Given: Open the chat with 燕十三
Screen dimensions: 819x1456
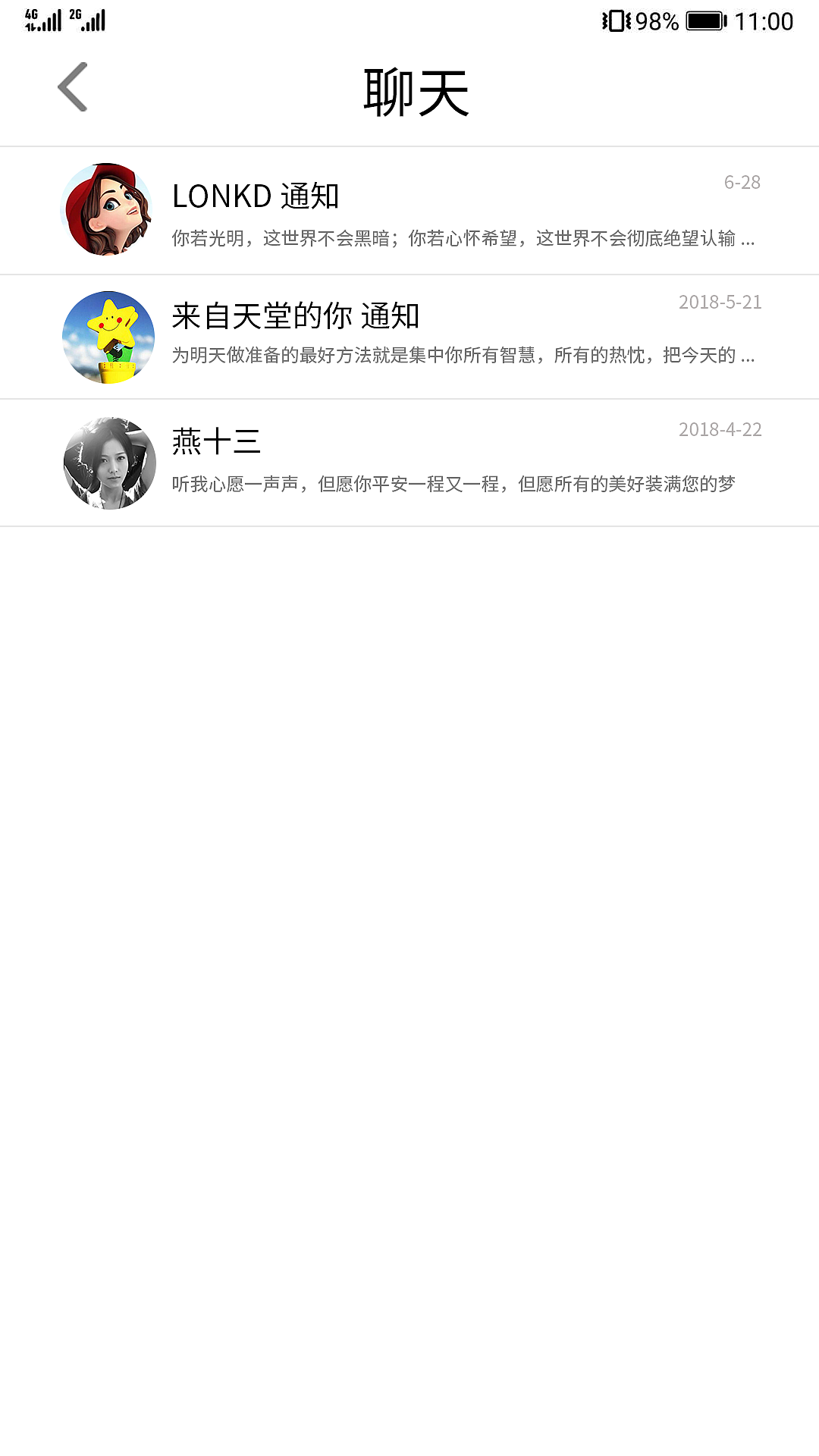Looking at the screenshot, I should click(x=409, y=463).
